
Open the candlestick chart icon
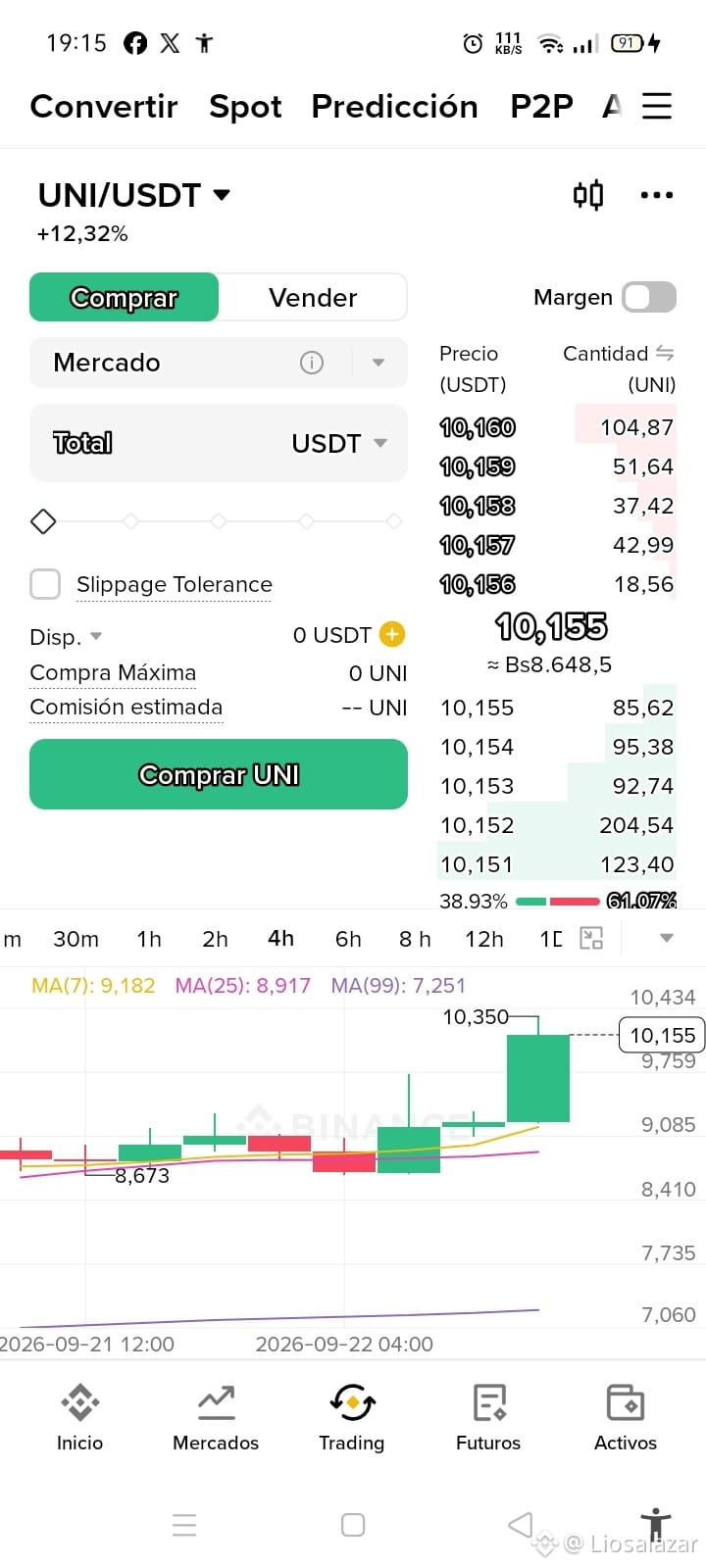(x=588, y=195)
